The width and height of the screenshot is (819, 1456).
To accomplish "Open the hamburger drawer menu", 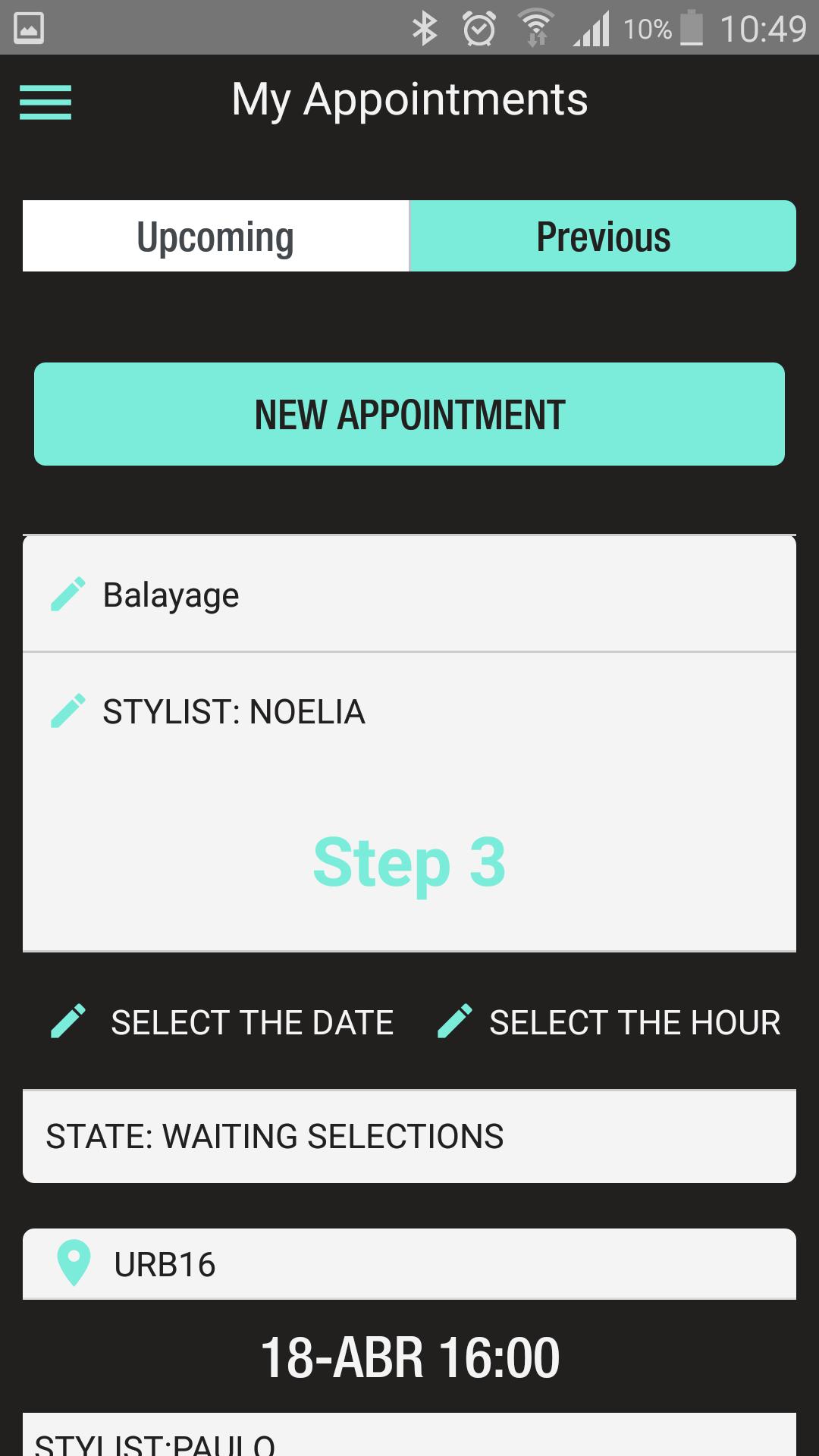I will click(x=45, y=102).
